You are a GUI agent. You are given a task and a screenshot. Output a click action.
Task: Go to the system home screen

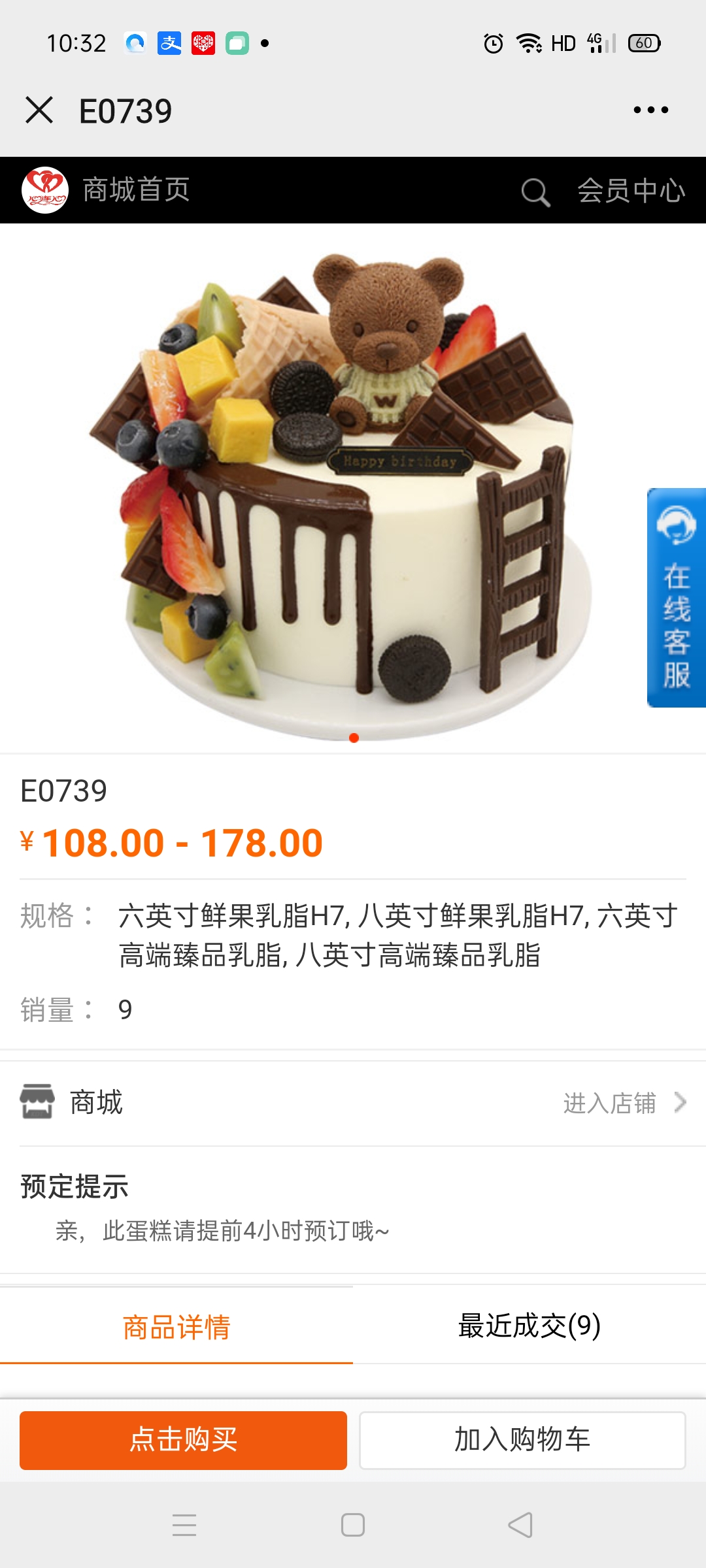pos(353,1525)
